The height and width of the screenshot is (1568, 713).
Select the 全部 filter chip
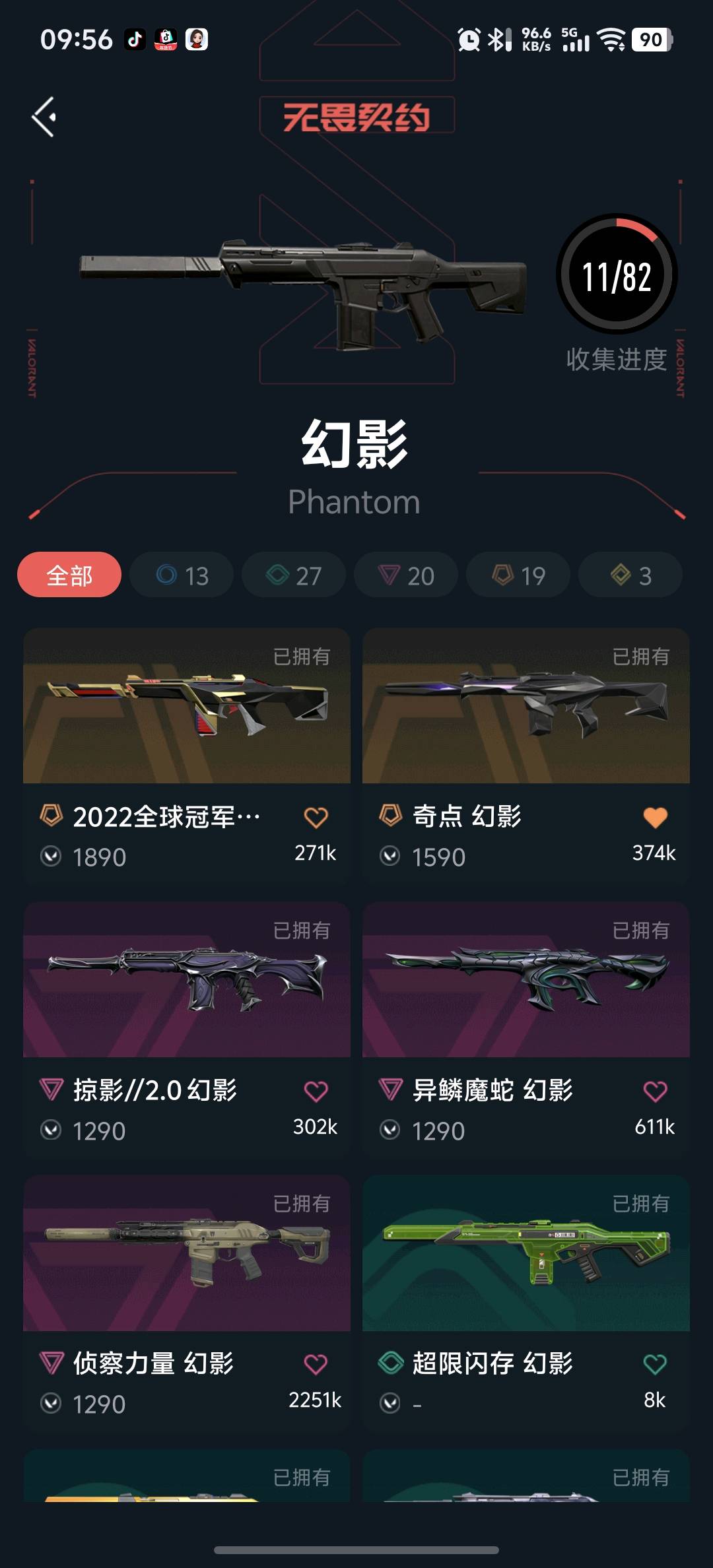[x=69, y=575]
